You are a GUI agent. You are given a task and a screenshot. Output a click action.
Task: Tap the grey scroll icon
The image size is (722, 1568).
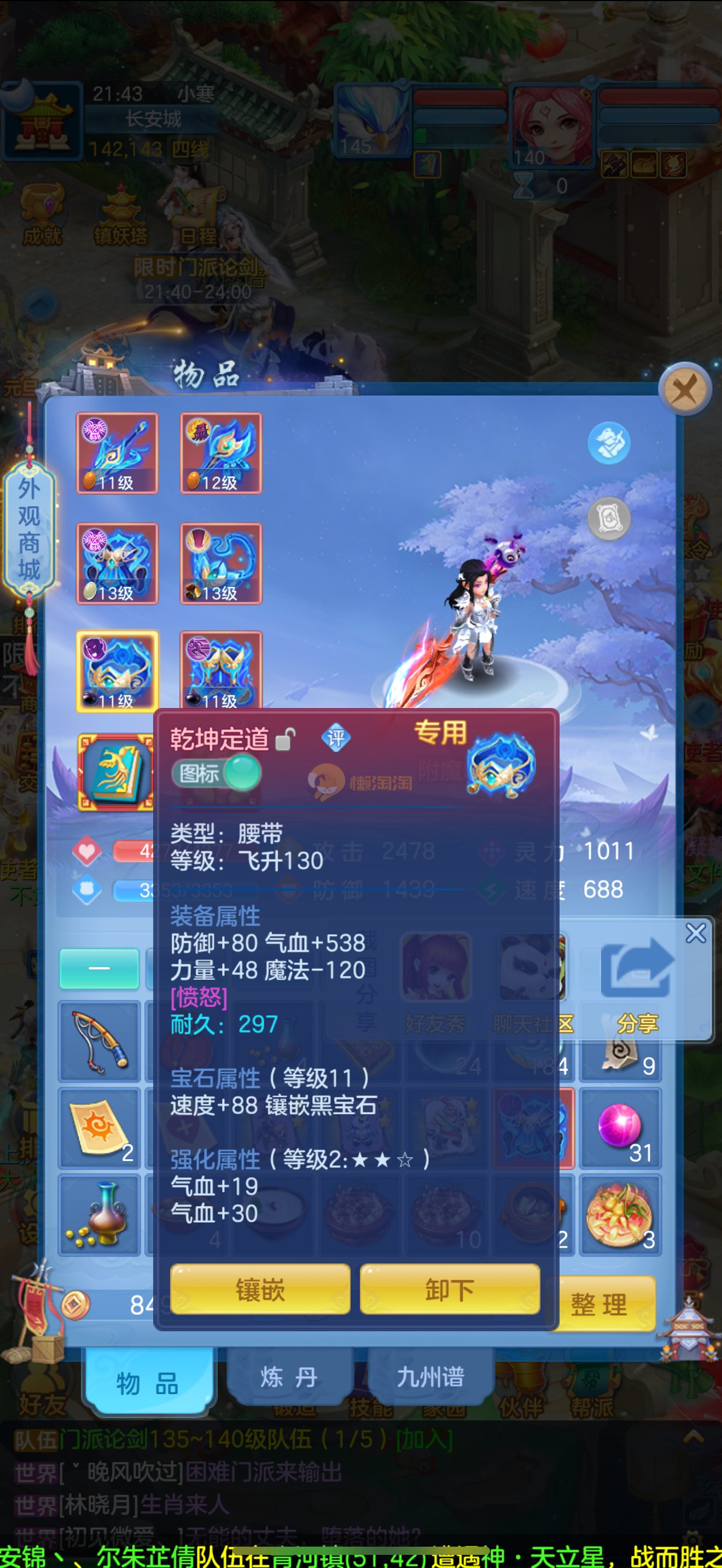pyautogui.click(x=609, y=519)
